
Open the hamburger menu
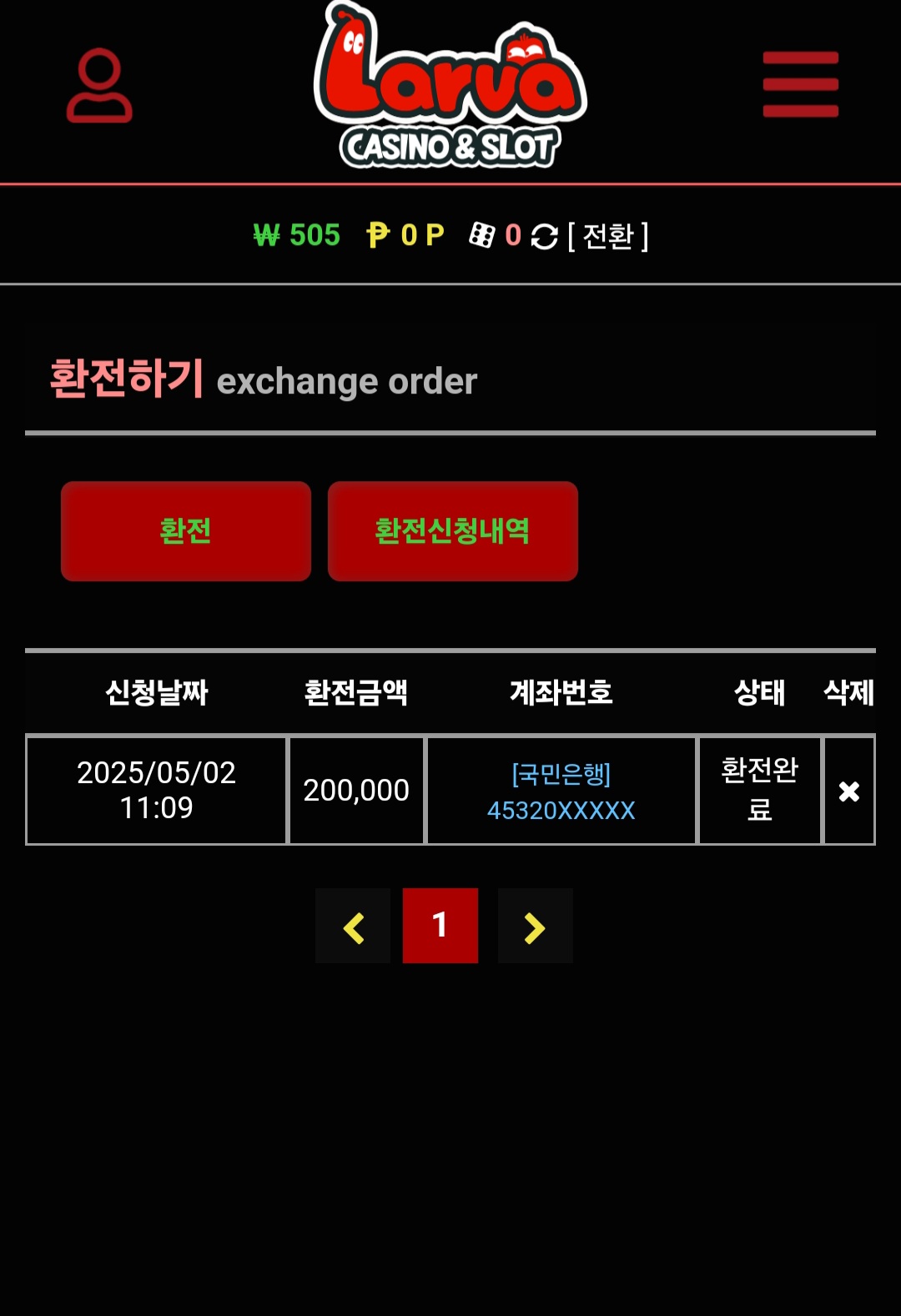click(x=800, y=84)
